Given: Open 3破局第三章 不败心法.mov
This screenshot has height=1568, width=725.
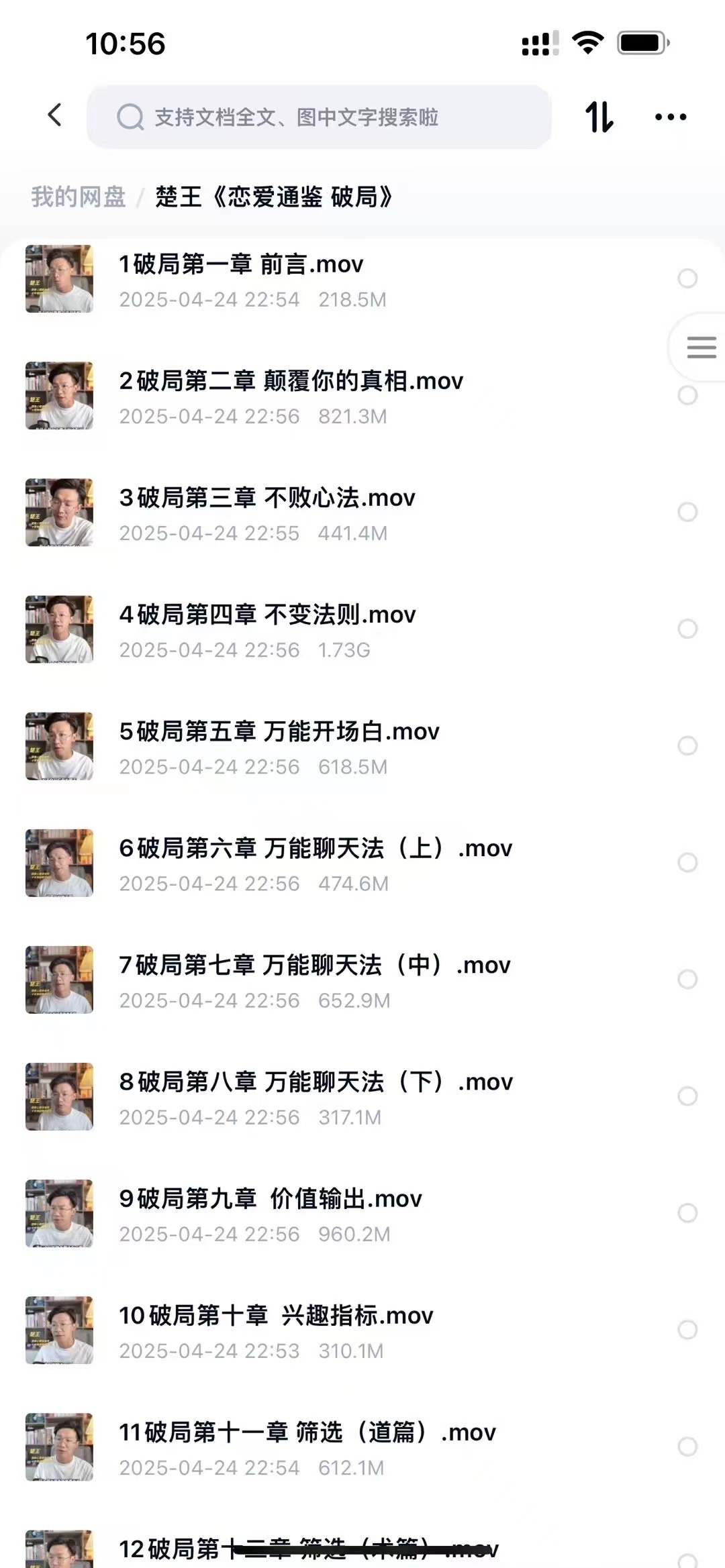Looking at the screenshot, I should 267,499.
